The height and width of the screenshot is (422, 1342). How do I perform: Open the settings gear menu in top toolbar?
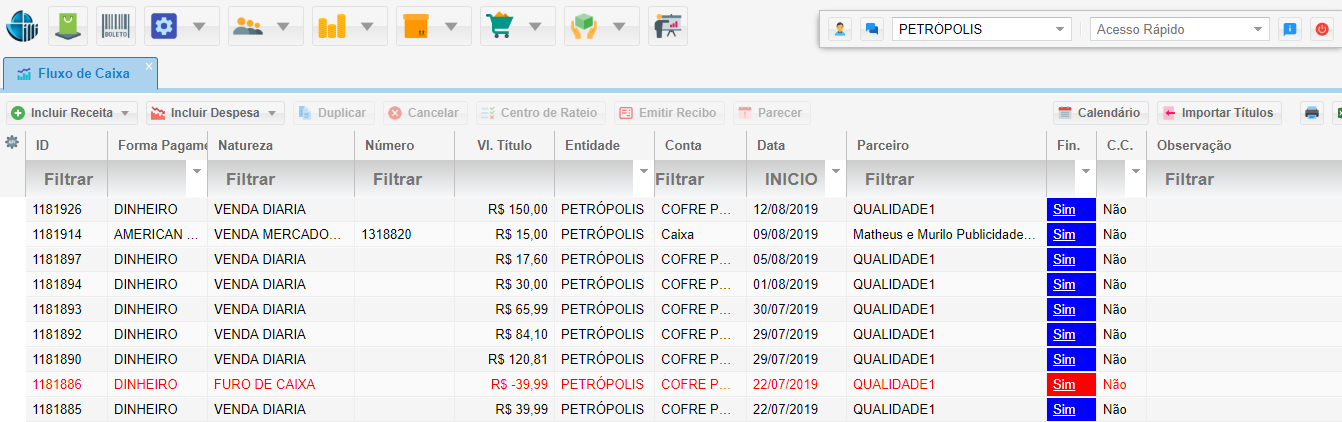(x=164, y=26)
